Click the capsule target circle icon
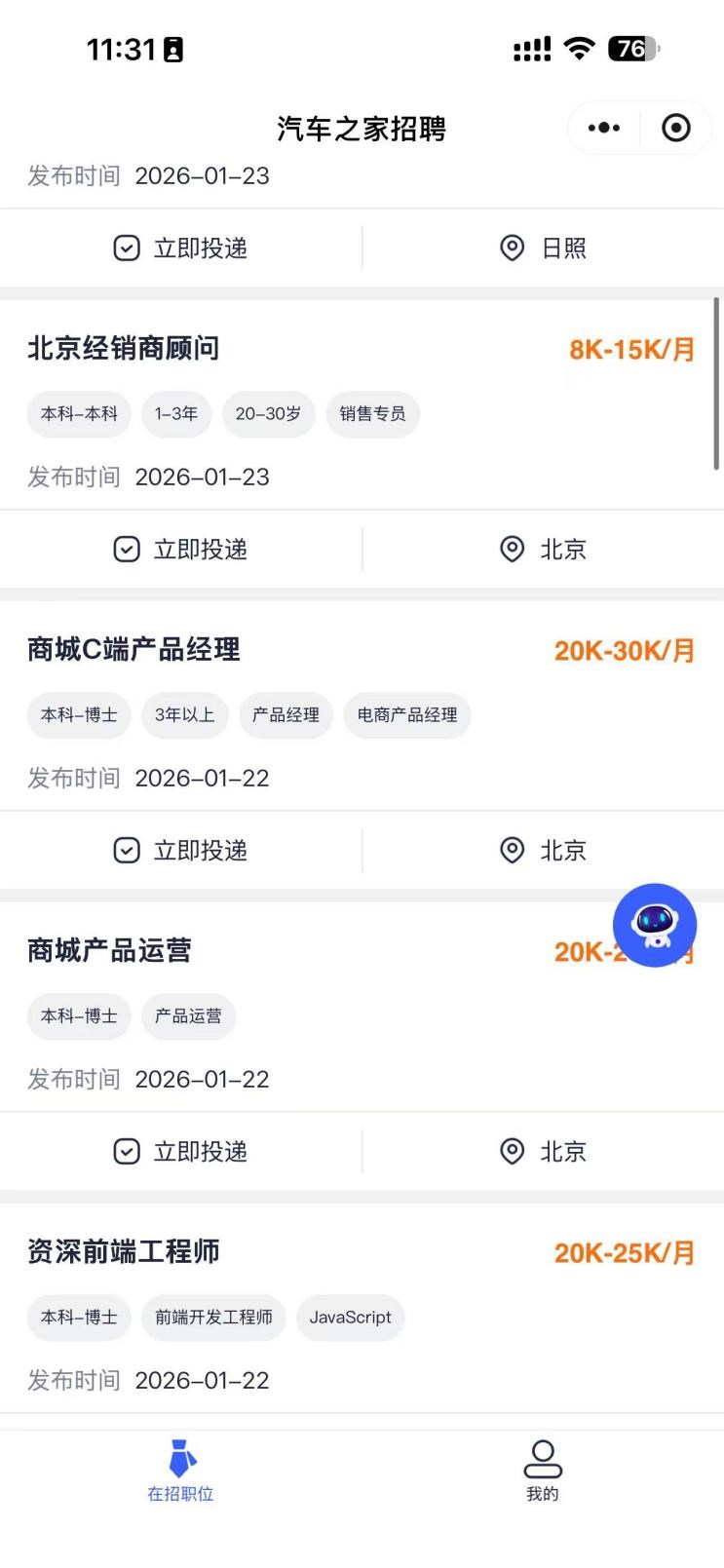 675,128
